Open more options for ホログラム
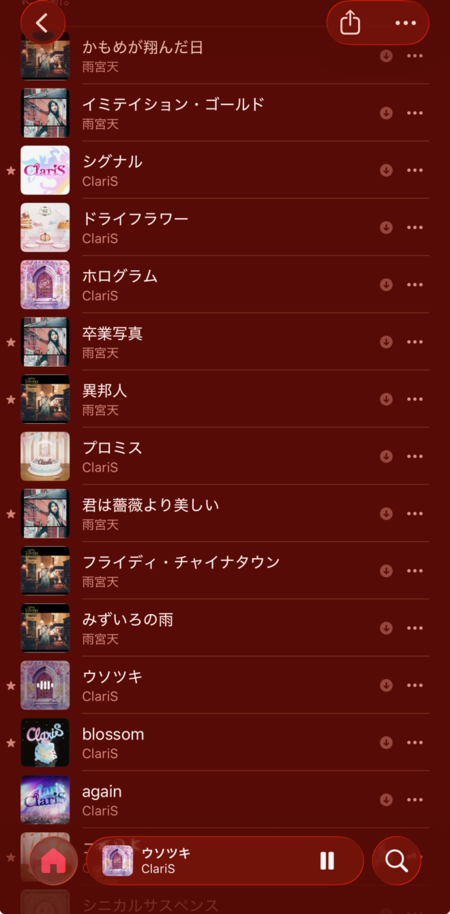450x914 pixels. coord(414,284)
